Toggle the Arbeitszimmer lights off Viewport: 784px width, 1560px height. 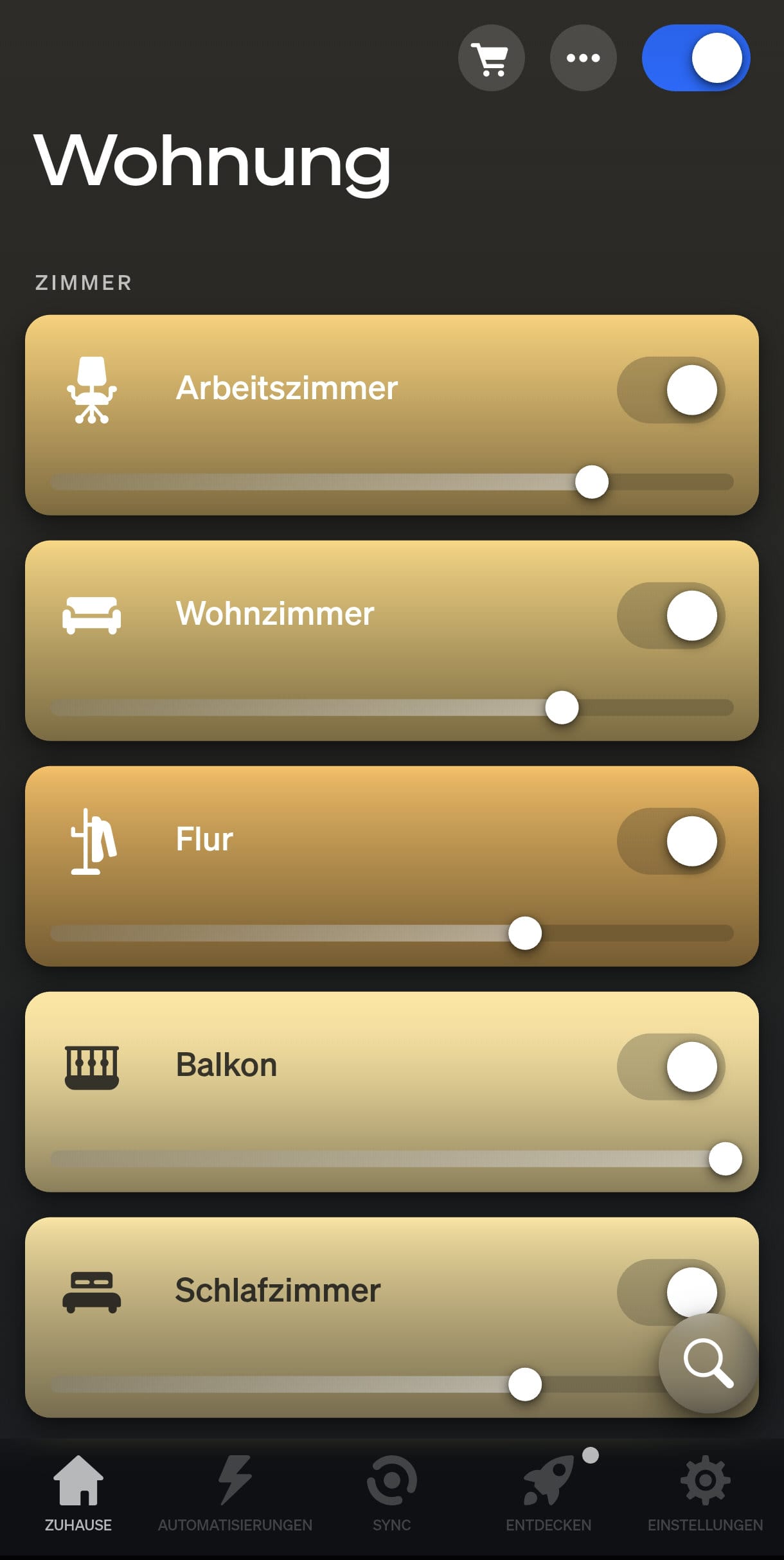[671, 390]
